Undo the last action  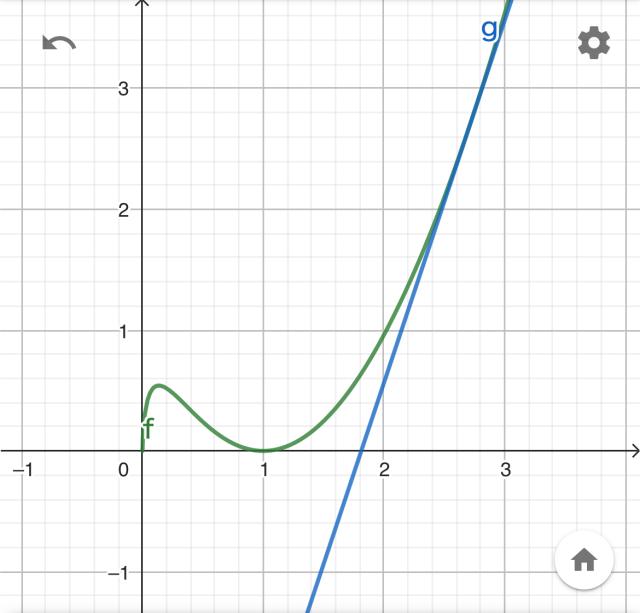pyautogui.click(x=59, y=43)
